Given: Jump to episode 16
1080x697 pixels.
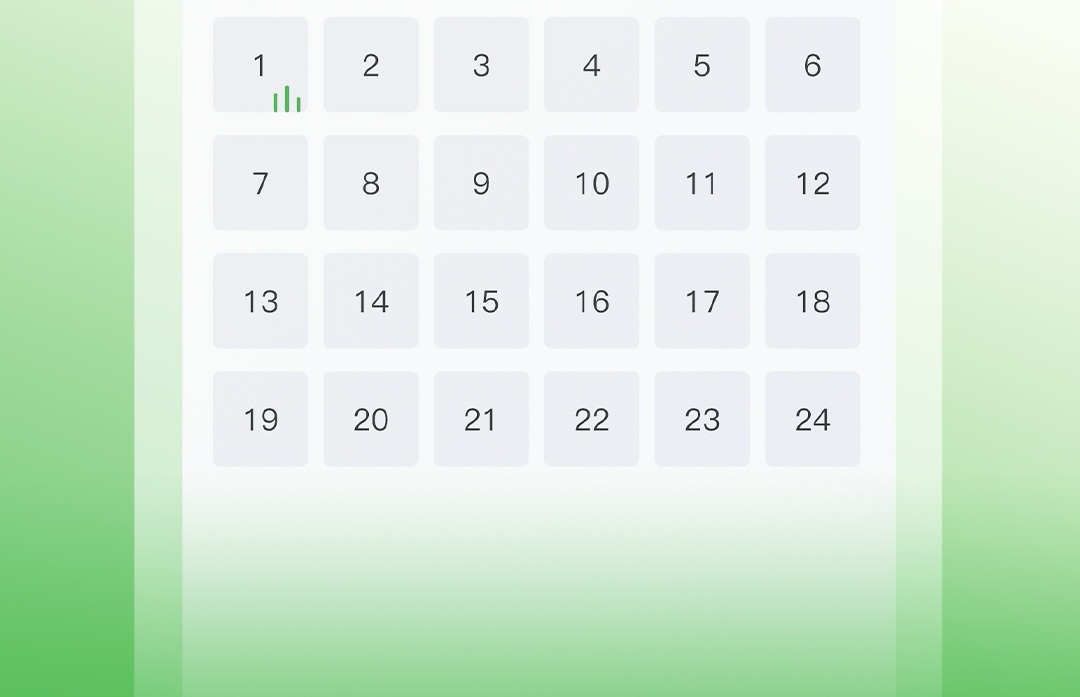Looking at the screenshot, I should pos(591,301).
